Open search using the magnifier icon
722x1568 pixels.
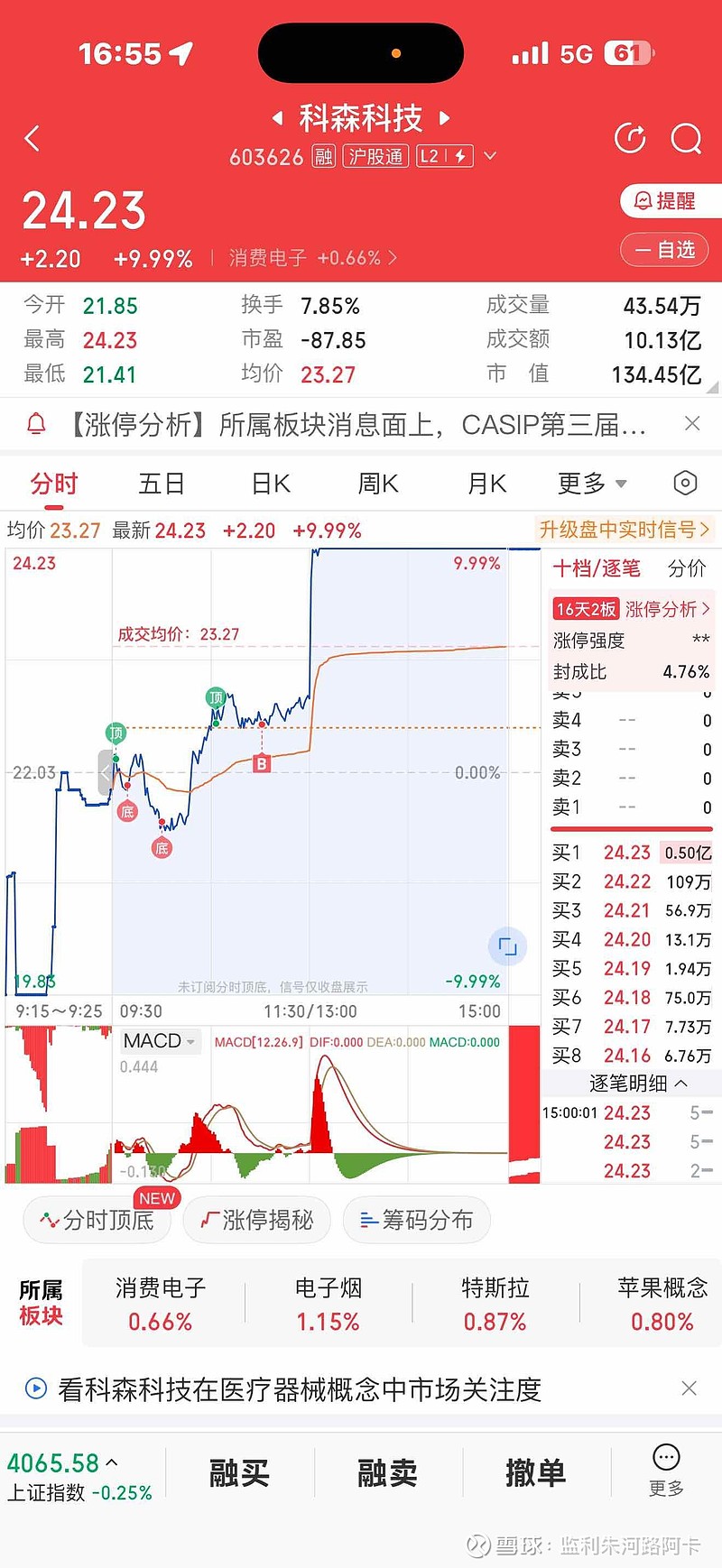pyautogui.click(x=687, y=137)
